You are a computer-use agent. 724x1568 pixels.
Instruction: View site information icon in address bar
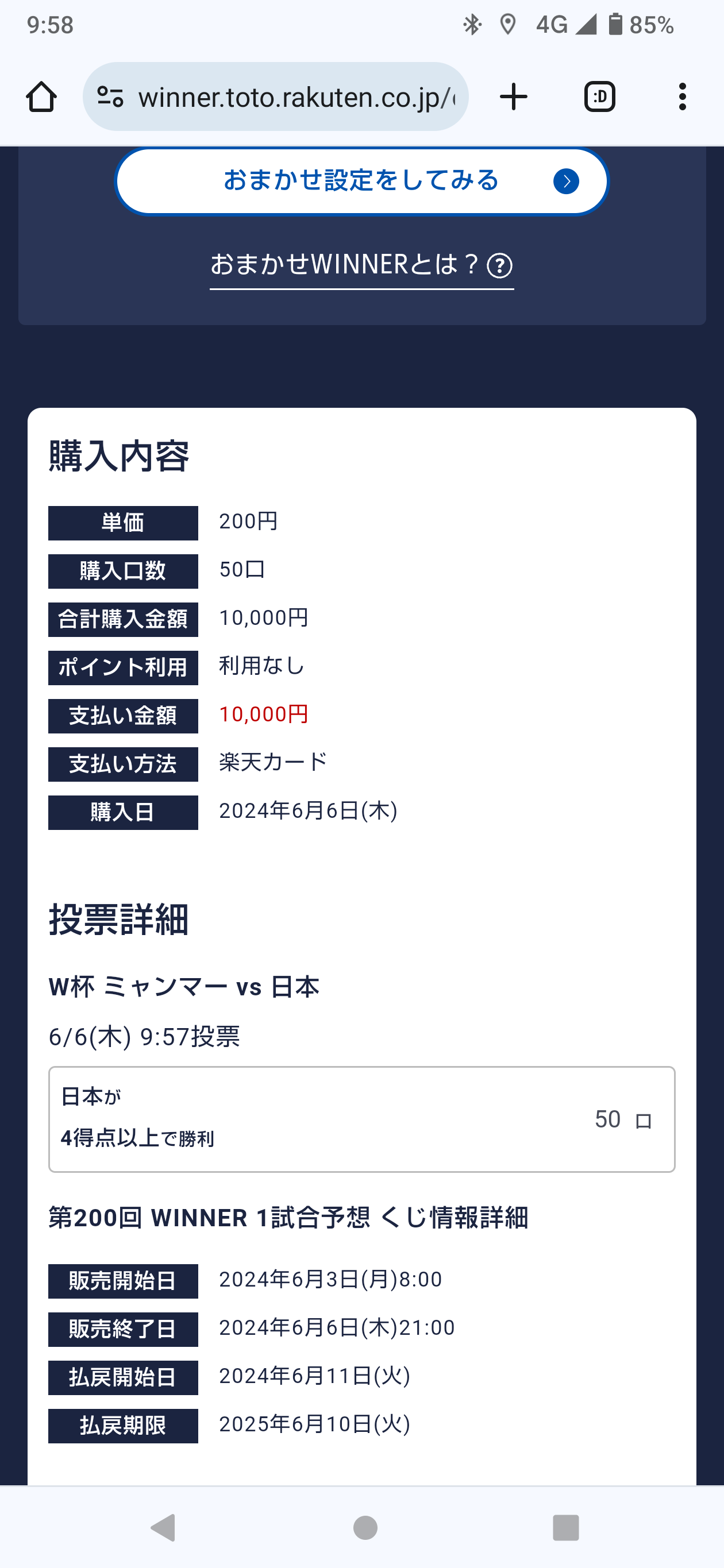click(x=110, y=97)
